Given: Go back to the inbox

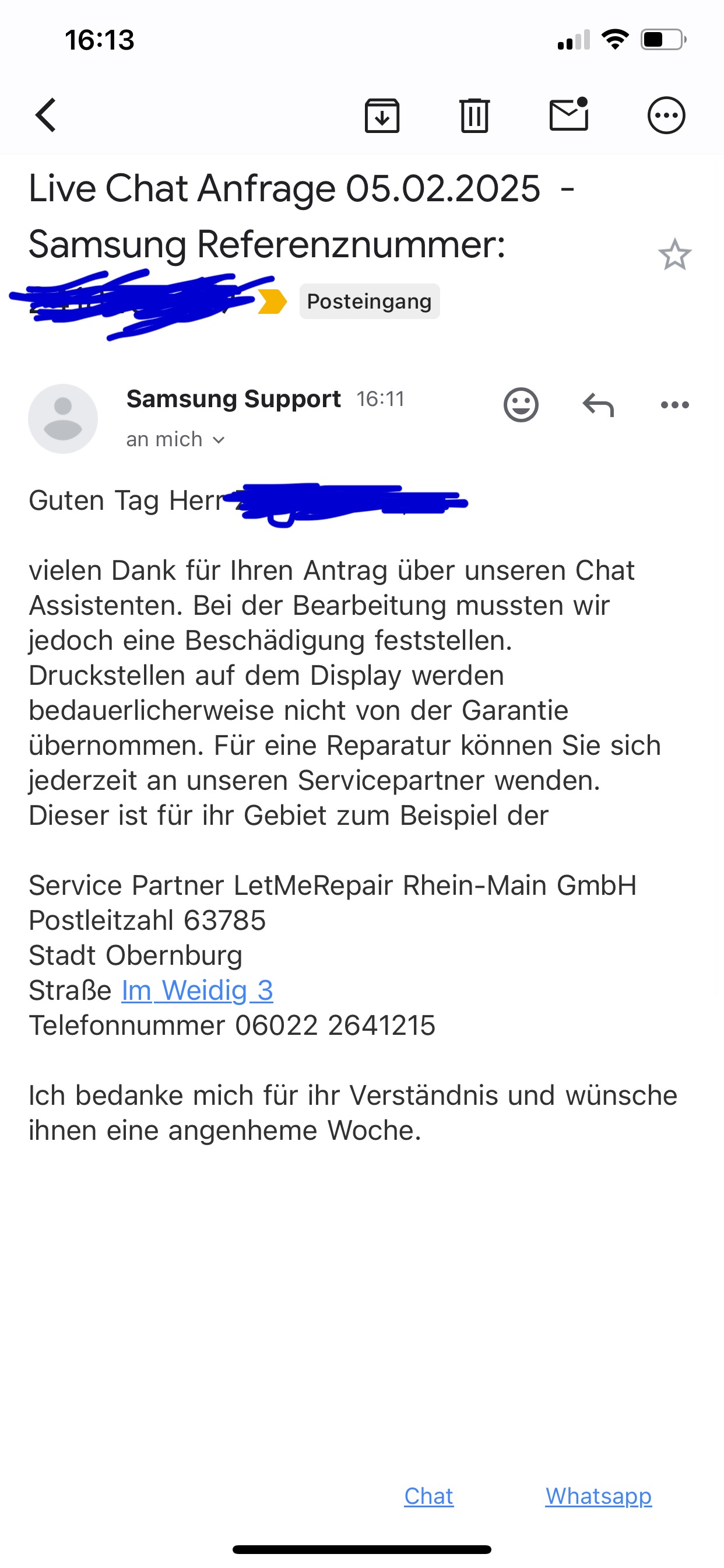Looking at the screenshot, I should click(46, 115).
